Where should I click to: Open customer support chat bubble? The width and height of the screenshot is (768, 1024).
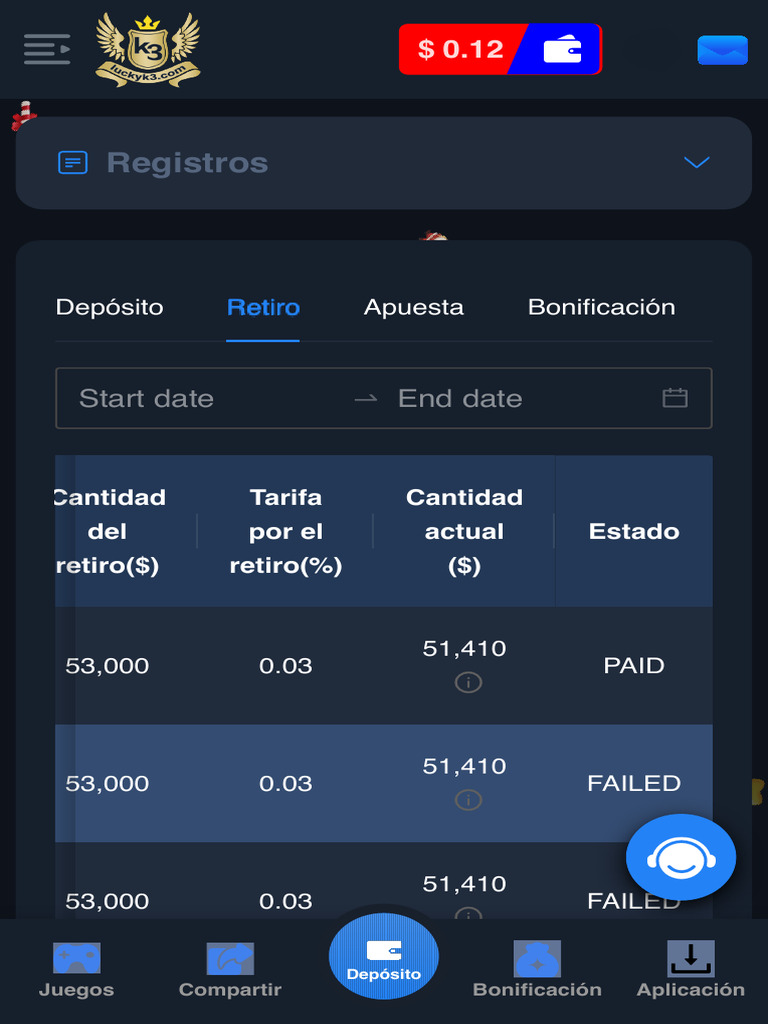681,857
